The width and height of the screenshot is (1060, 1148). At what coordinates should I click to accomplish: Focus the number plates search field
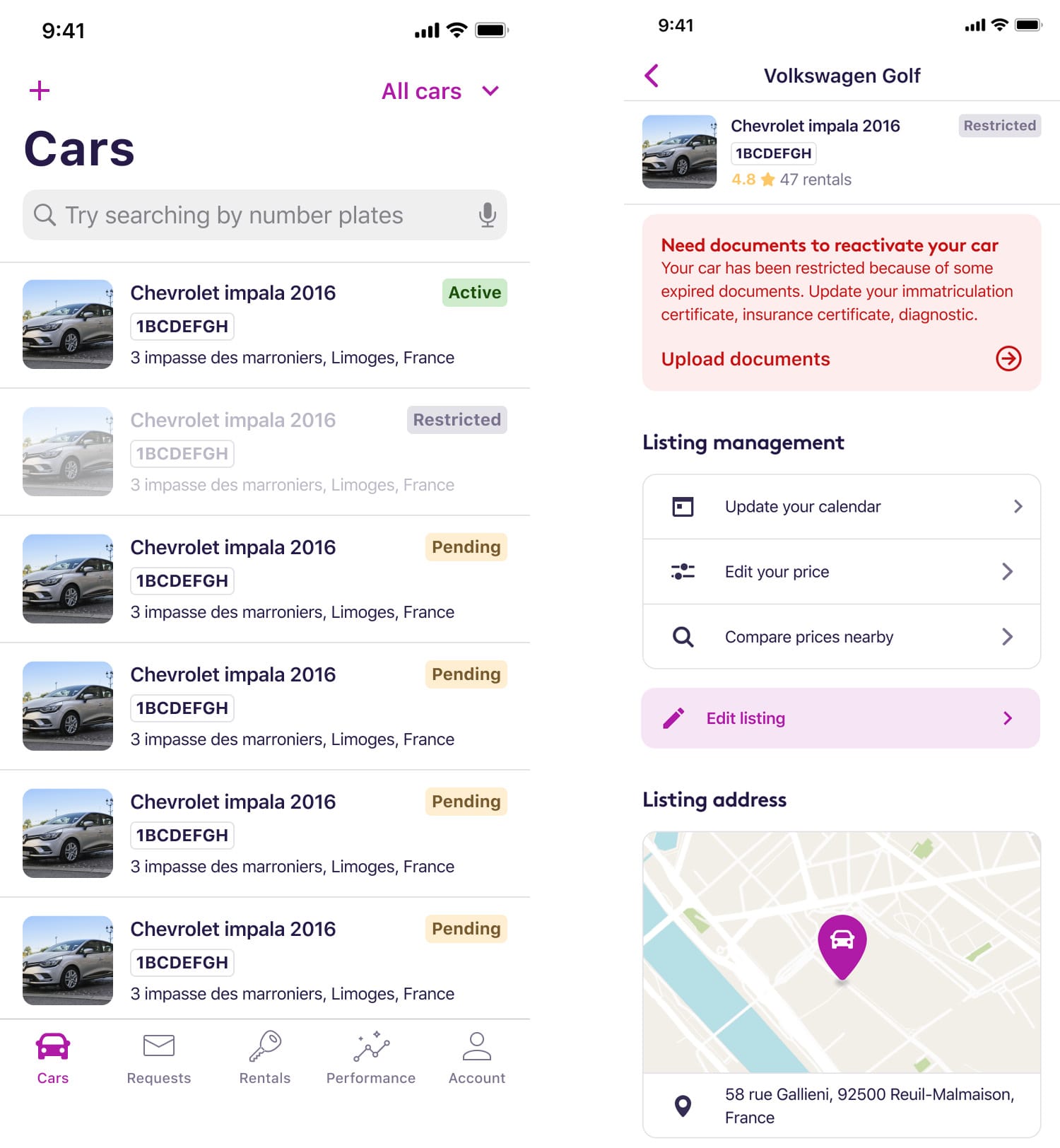point(254,215)
